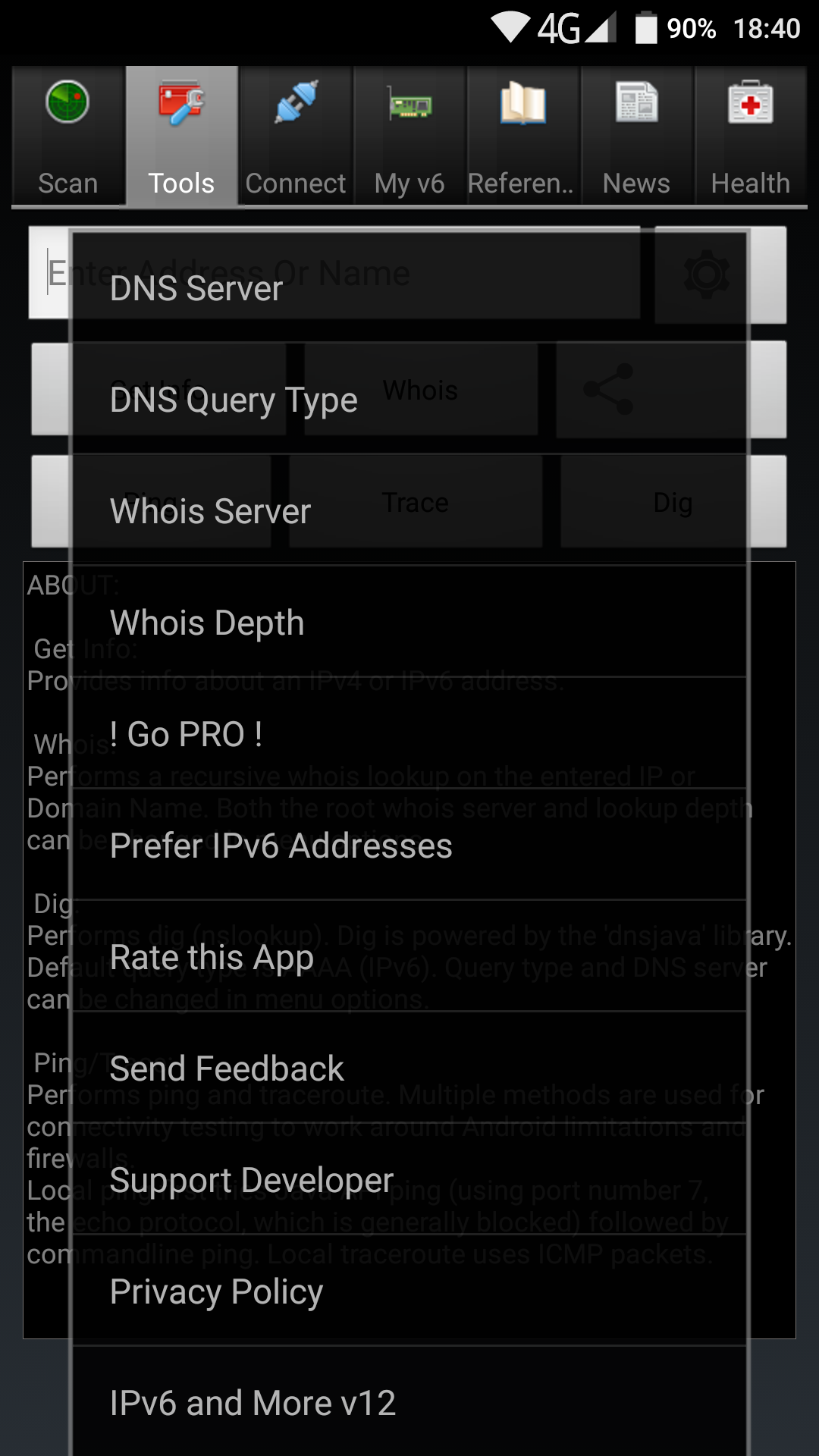Image resolution: width=819 pixels, height=1456 pixels.
Task: Select Prefer IPv6 Addresses
Action: point(409,846)
